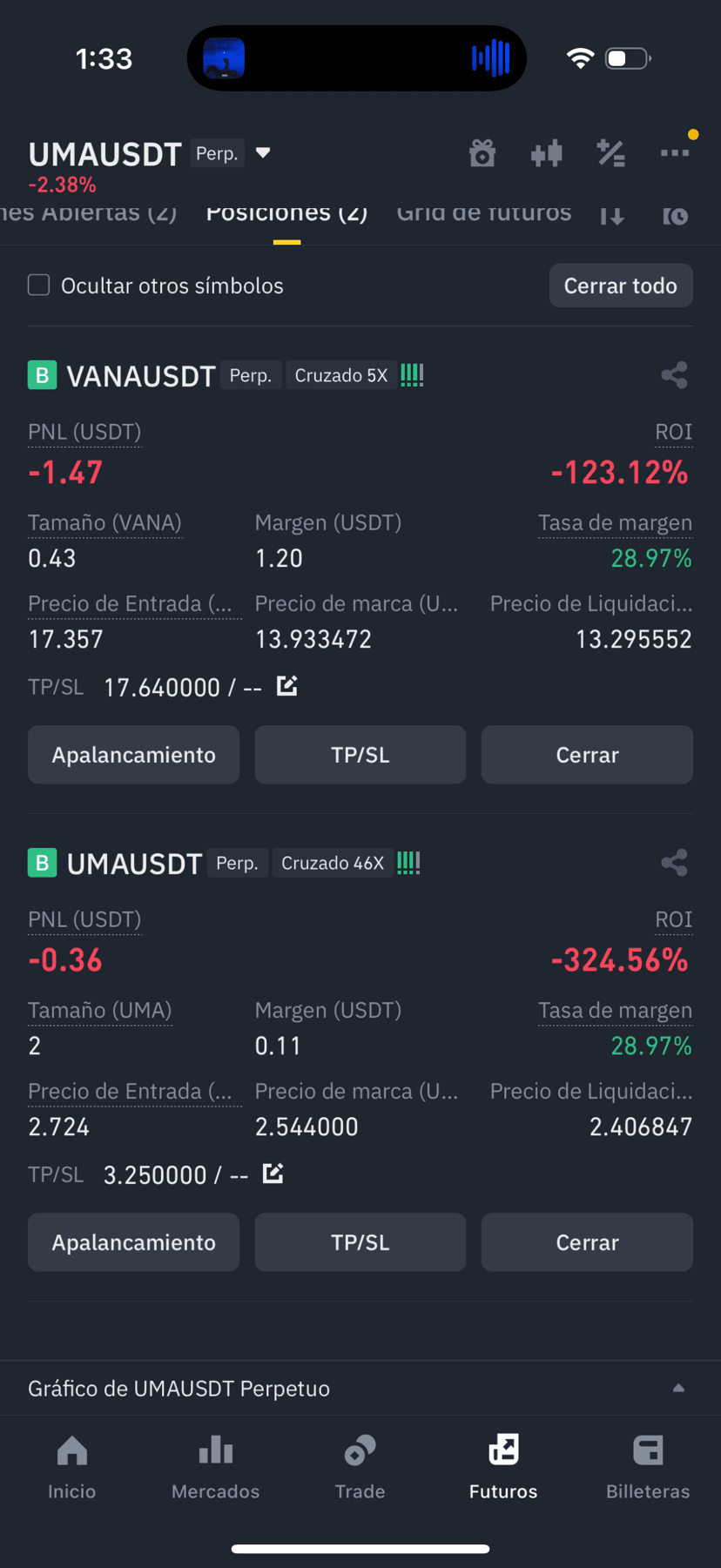The height and width of the screenshot is (1568, 721).
Task: Open the gift rewards icon
Action: [x=482, y=153]
